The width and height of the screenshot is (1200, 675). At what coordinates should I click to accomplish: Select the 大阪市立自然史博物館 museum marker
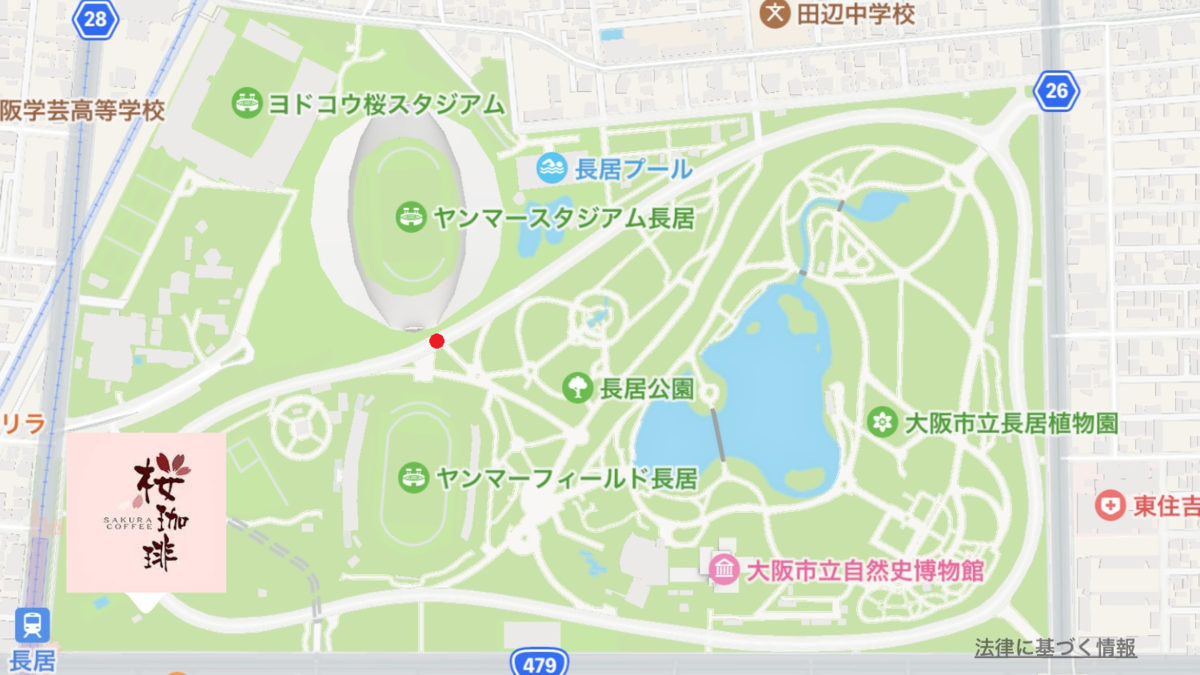(x=724, y=571)
